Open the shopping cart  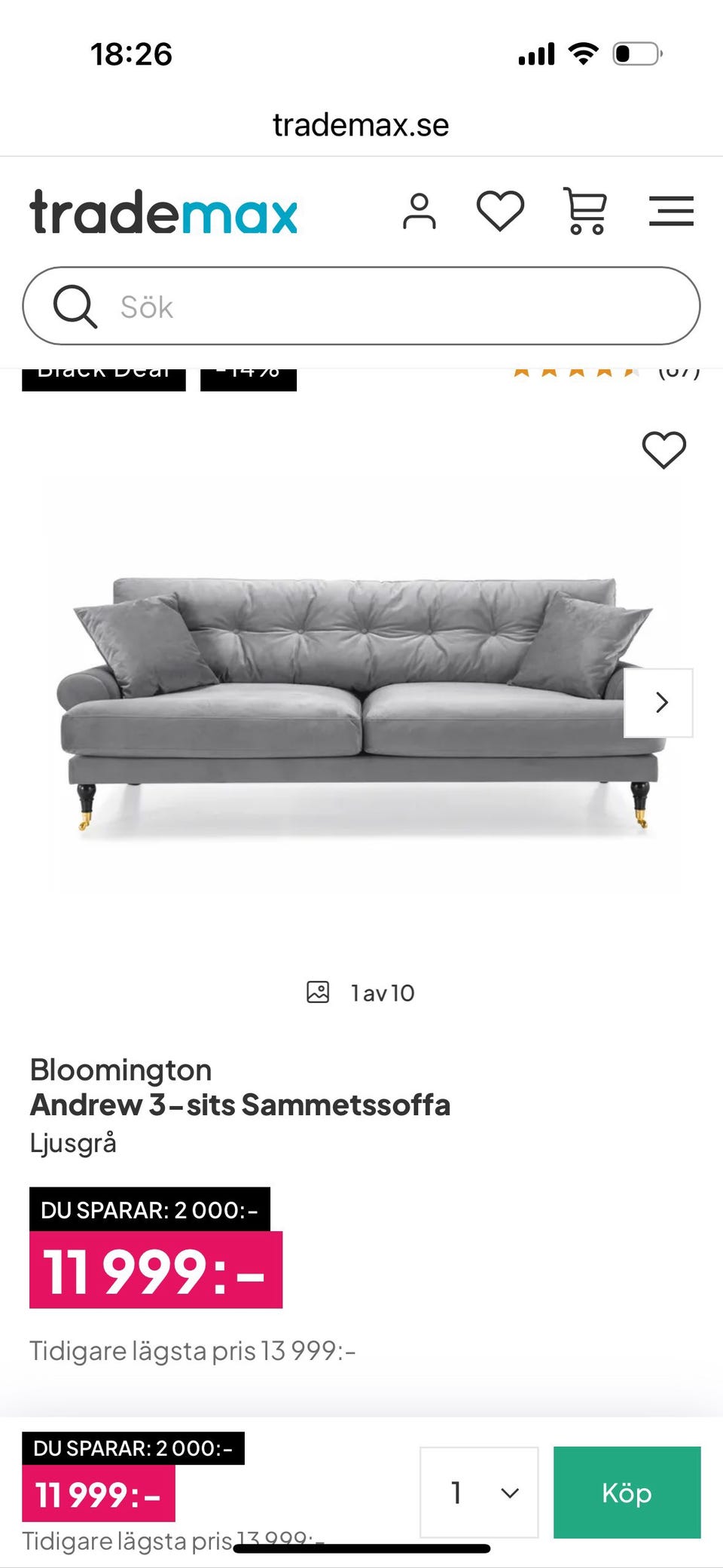click(585, 212)
